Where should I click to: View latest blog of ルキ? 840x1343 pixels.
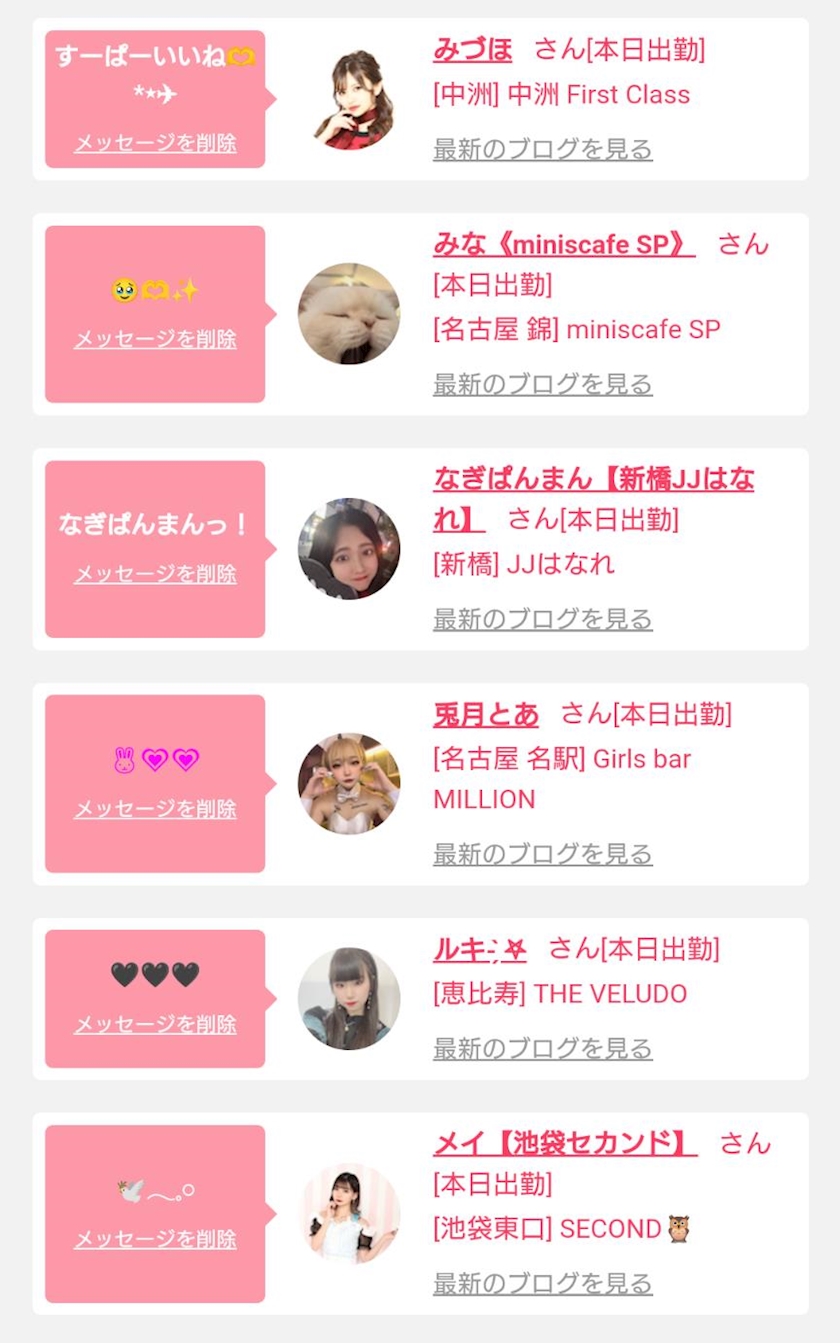543,1049
